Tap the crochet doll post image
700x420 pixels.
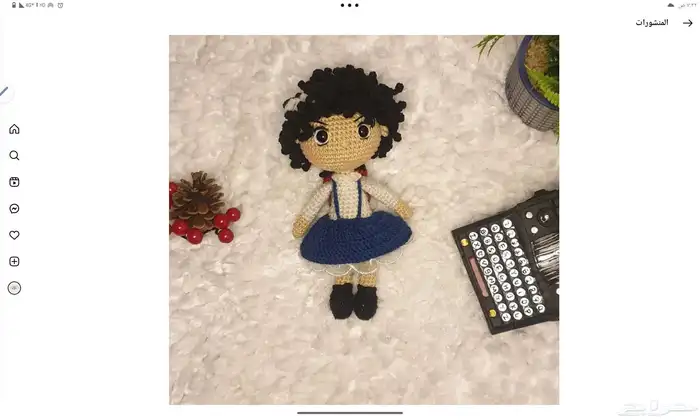(364, 220)
